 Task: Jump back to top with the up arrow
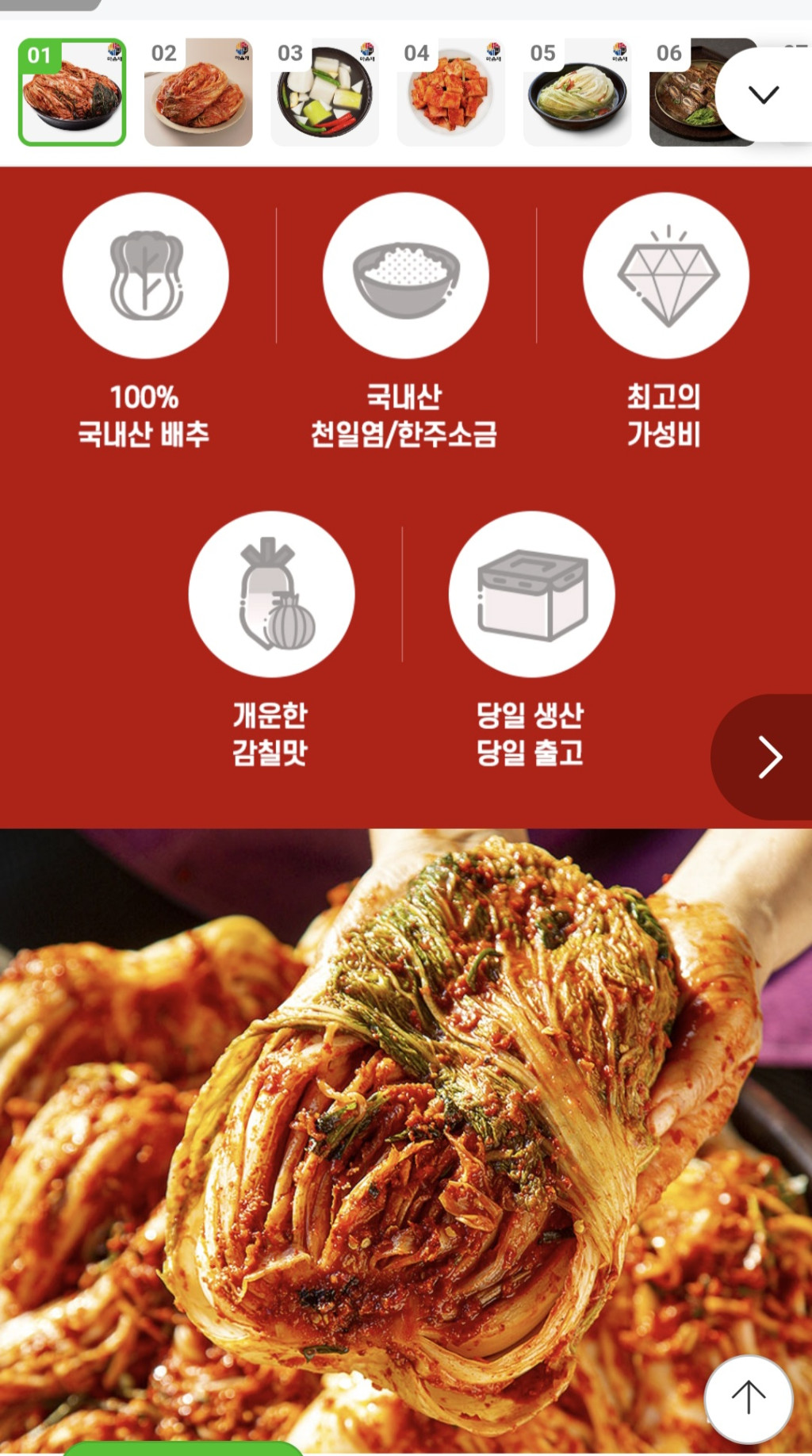(748, 1399)
